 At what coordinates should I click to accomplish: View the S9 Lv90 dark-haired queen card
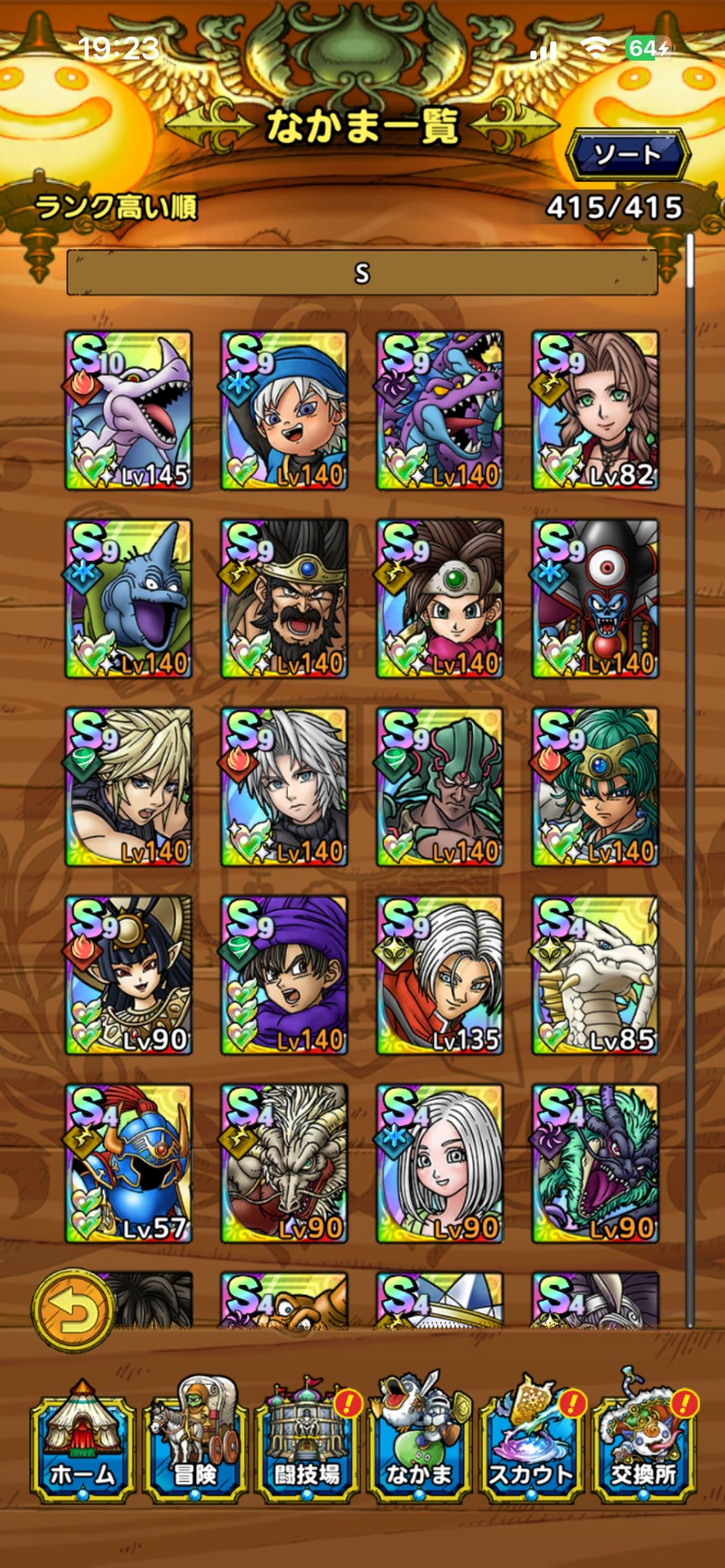129,975
